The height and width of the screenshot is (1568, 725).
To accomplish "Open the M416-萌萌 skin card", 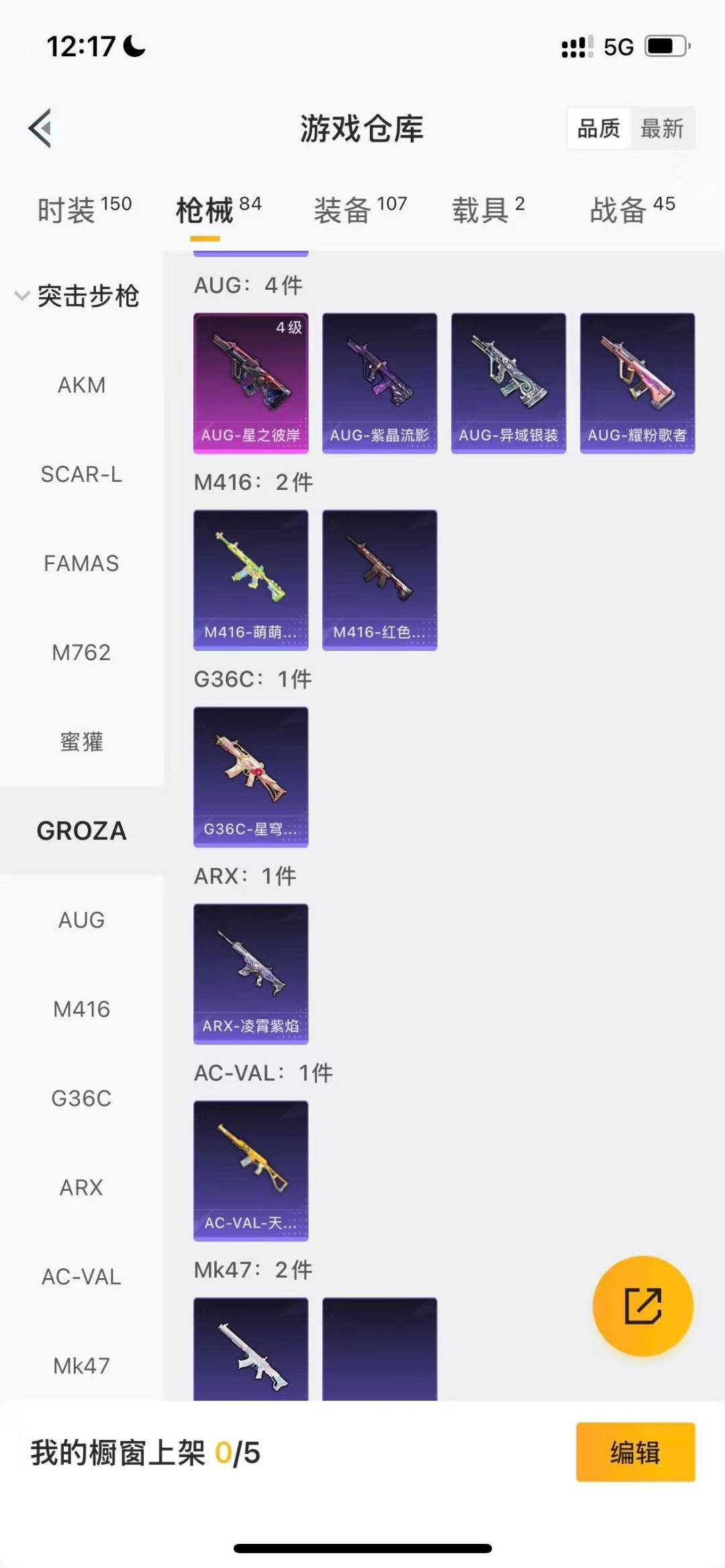I will tap(251, 580).
